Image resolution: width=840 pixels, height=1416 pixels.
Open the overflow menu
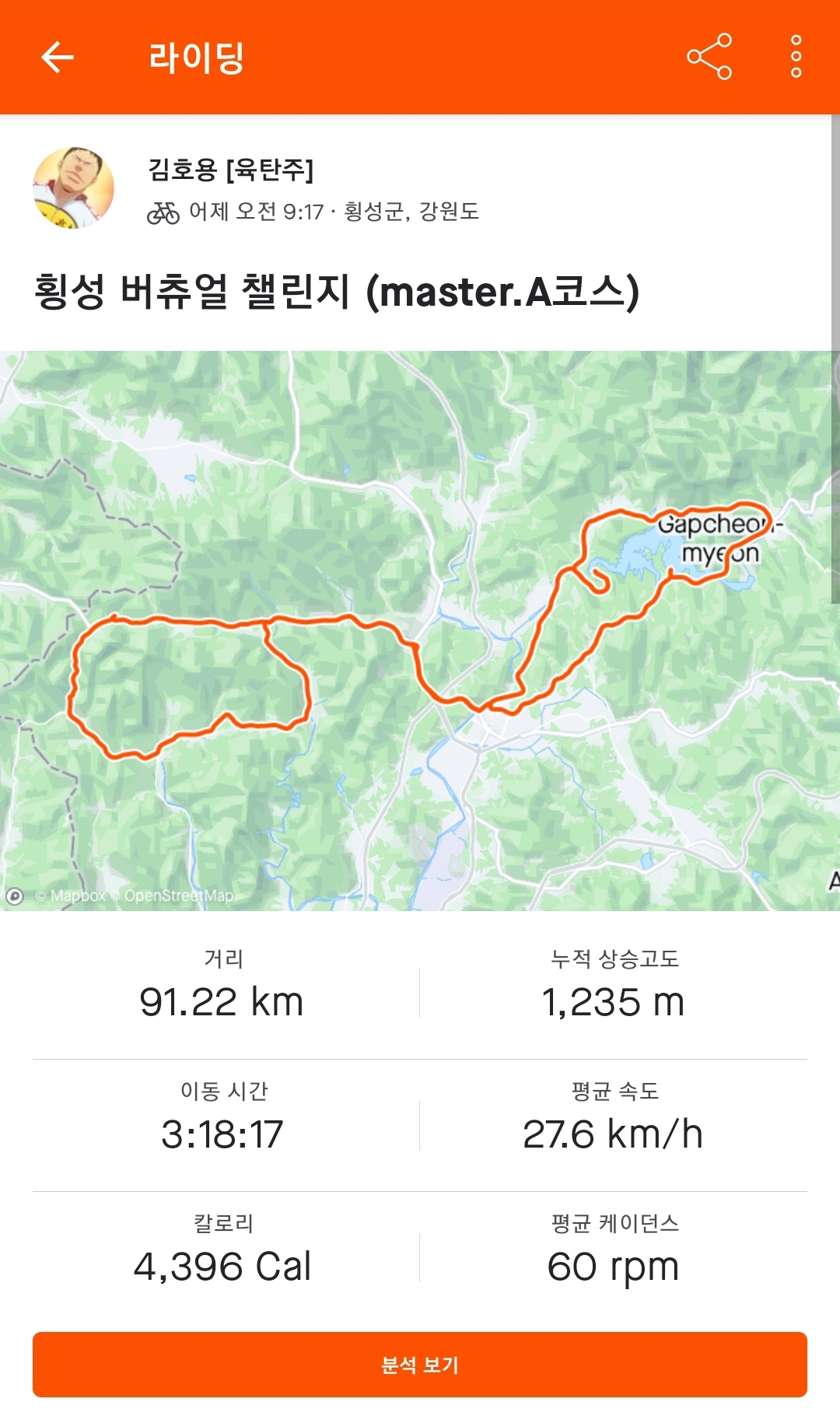(x=796, y=57)
